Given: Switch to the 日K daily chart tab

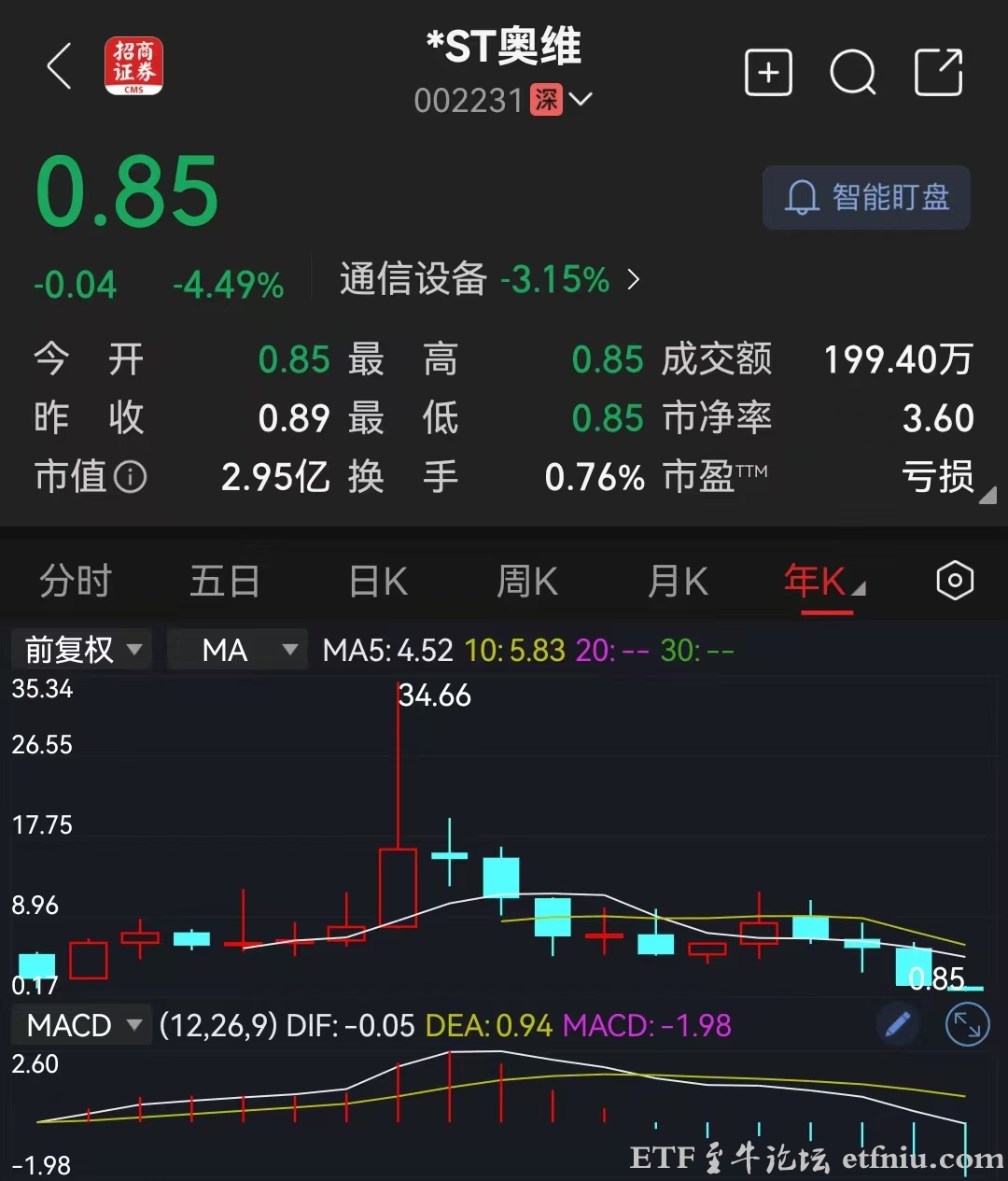Looking at the screenshot, I should click(x=377, y=580).
